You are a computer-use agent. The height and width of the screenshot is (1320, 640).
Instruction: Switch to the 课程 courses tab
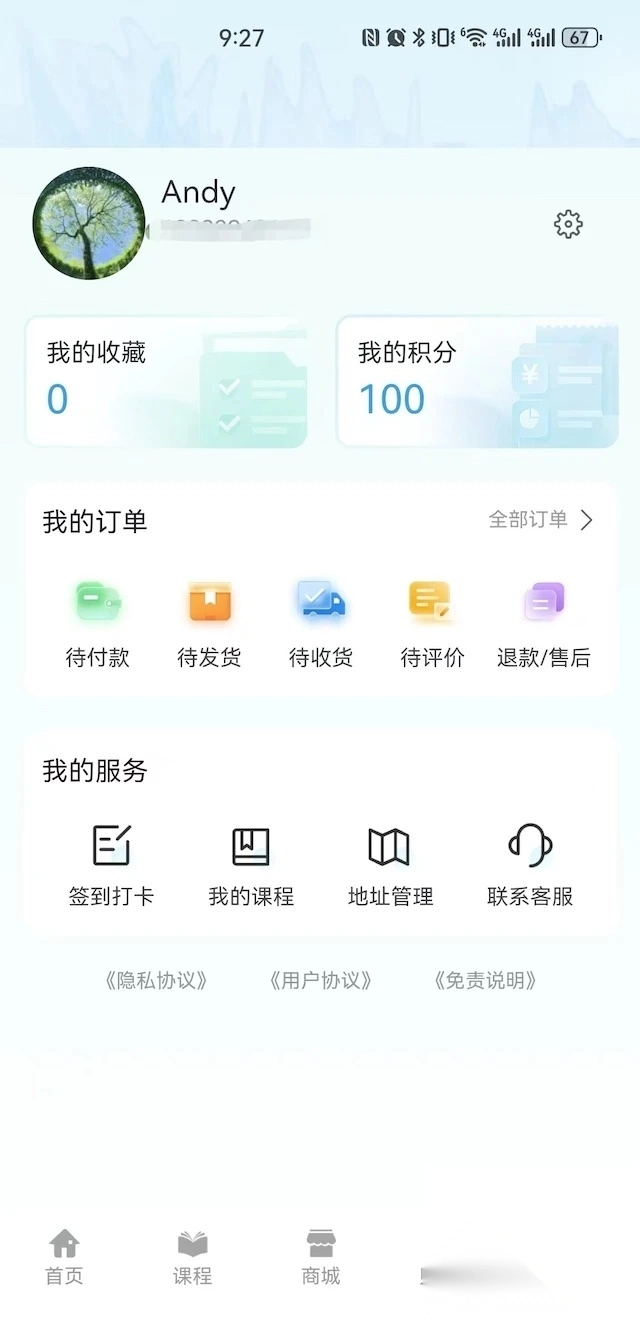pyautogui.click(x=192, y=1257)
